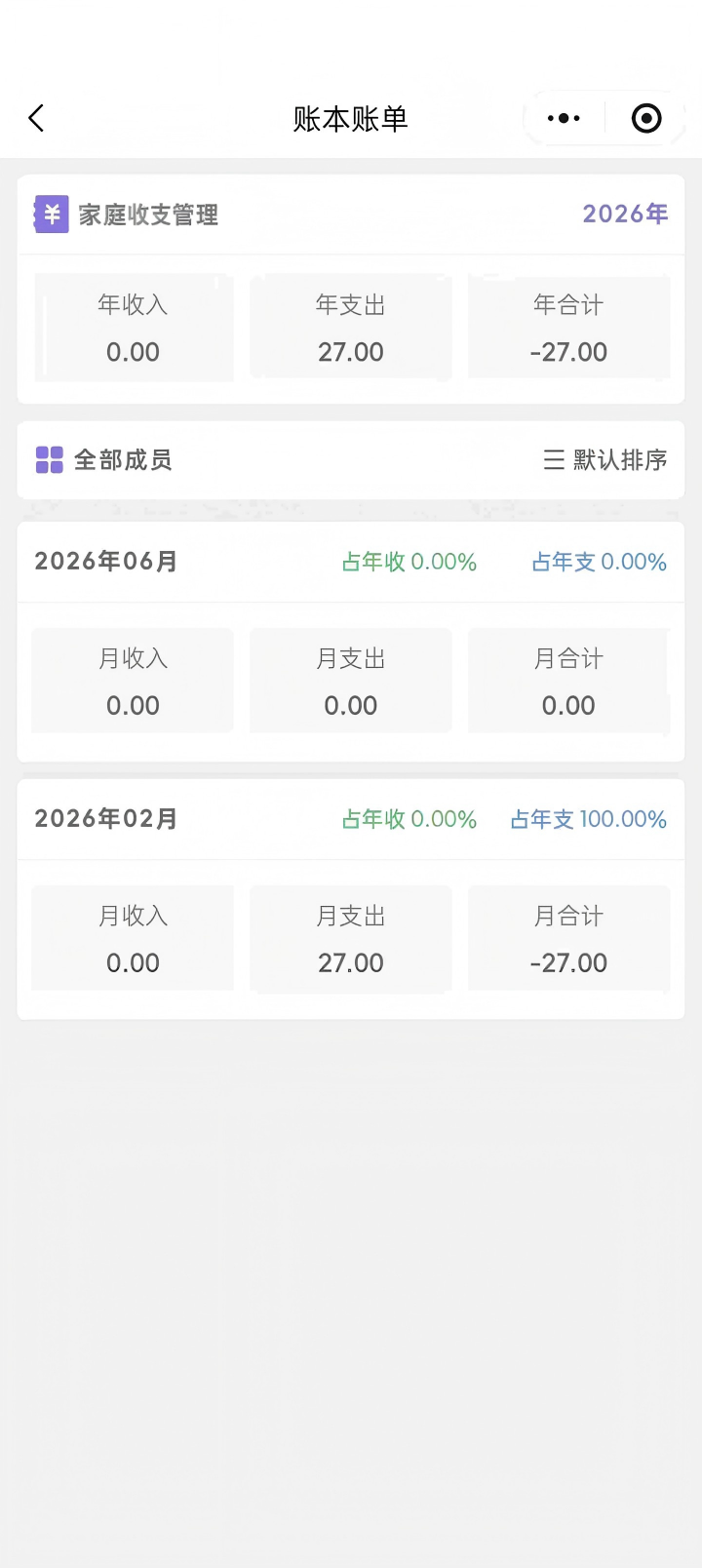
Task: Open the mini program three-dot menu
Action: [564, 118]
